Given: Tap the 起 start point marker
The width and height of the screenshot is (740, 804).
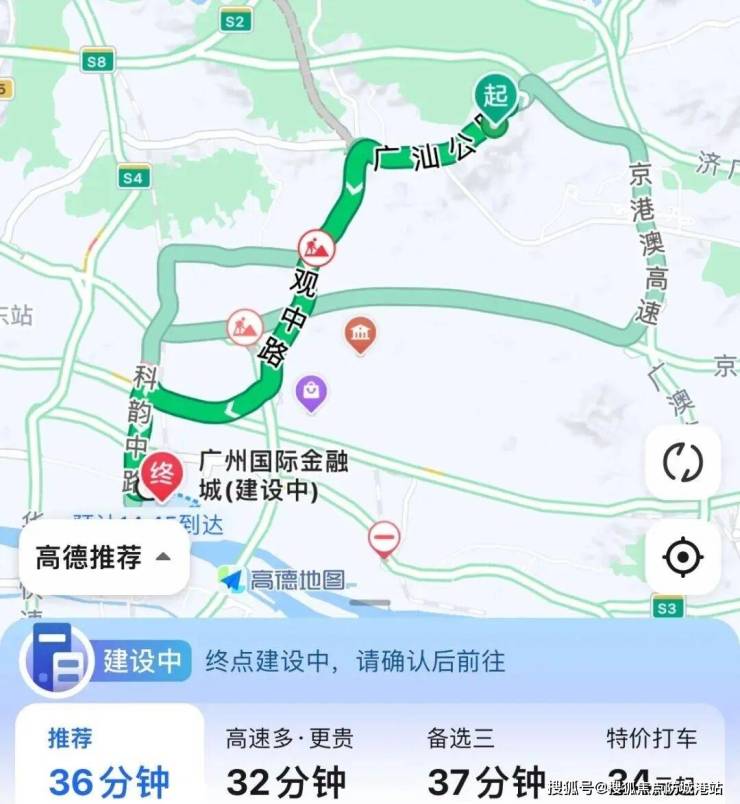Looking at the screenshot, I should 496,97.
